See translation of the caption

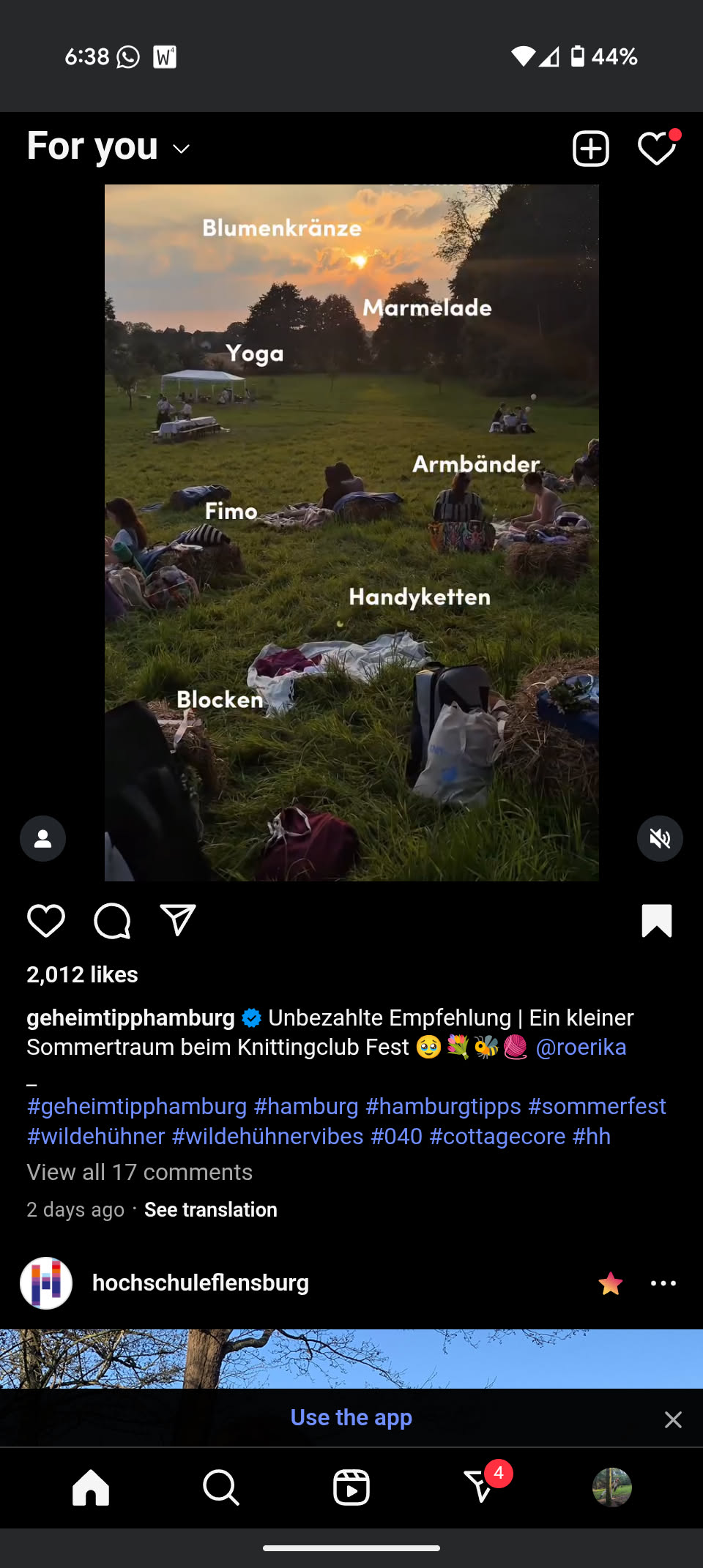pos(211,1209)
